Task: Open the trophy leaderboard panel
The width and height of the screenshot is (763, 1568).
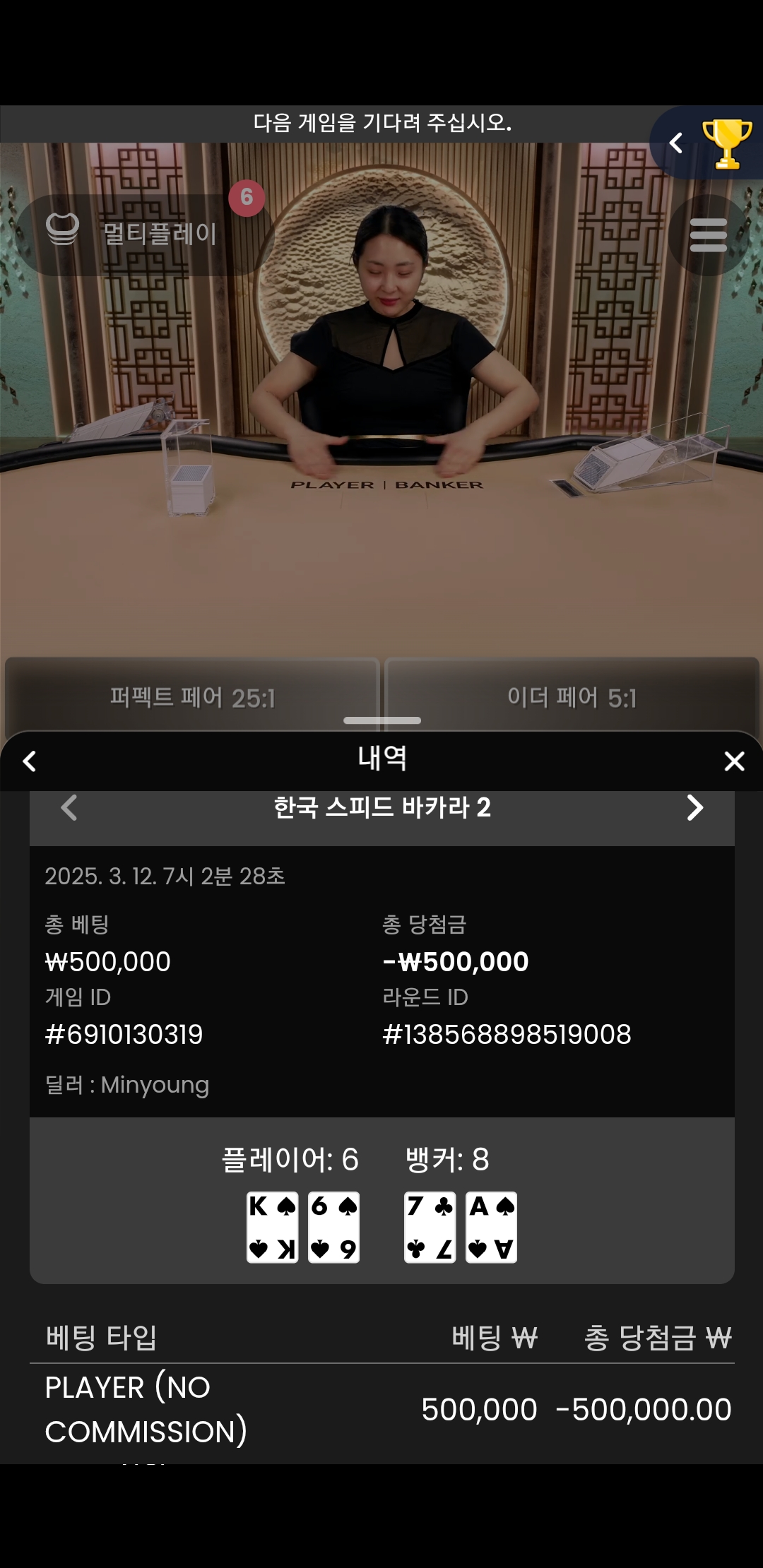Action: (x=726, y=143)
